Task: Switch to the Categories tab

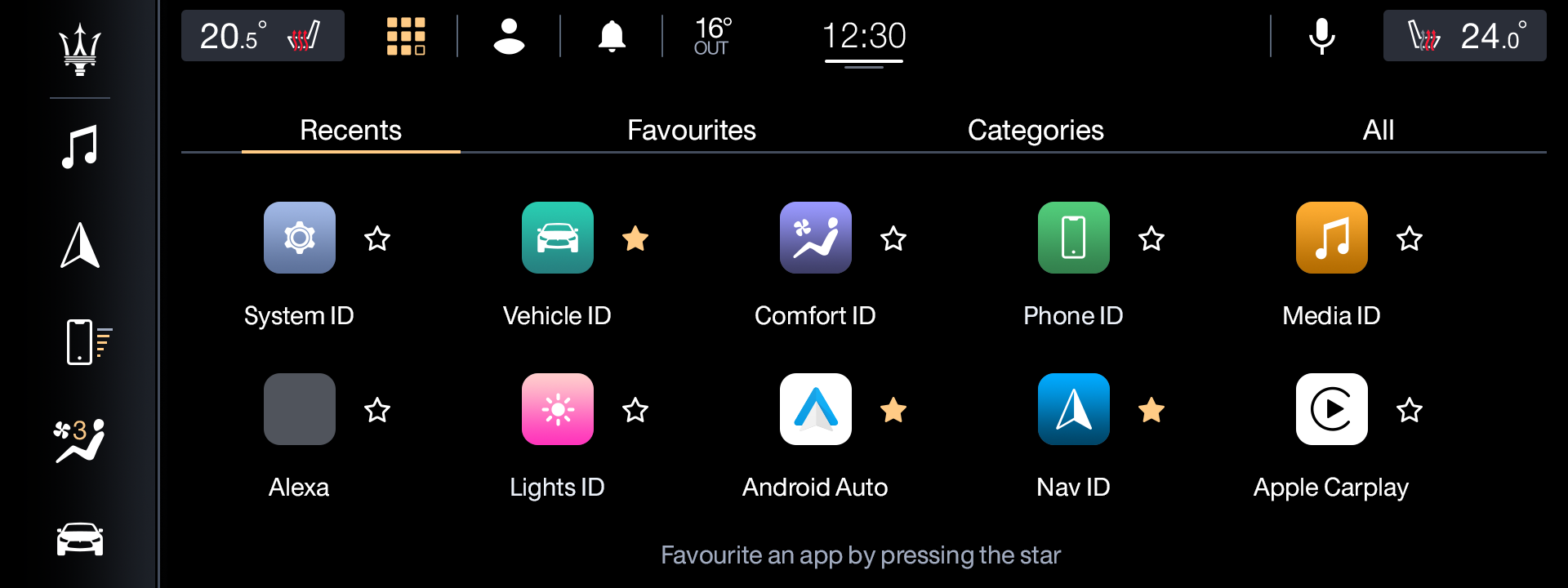Action: point(1035,131)
